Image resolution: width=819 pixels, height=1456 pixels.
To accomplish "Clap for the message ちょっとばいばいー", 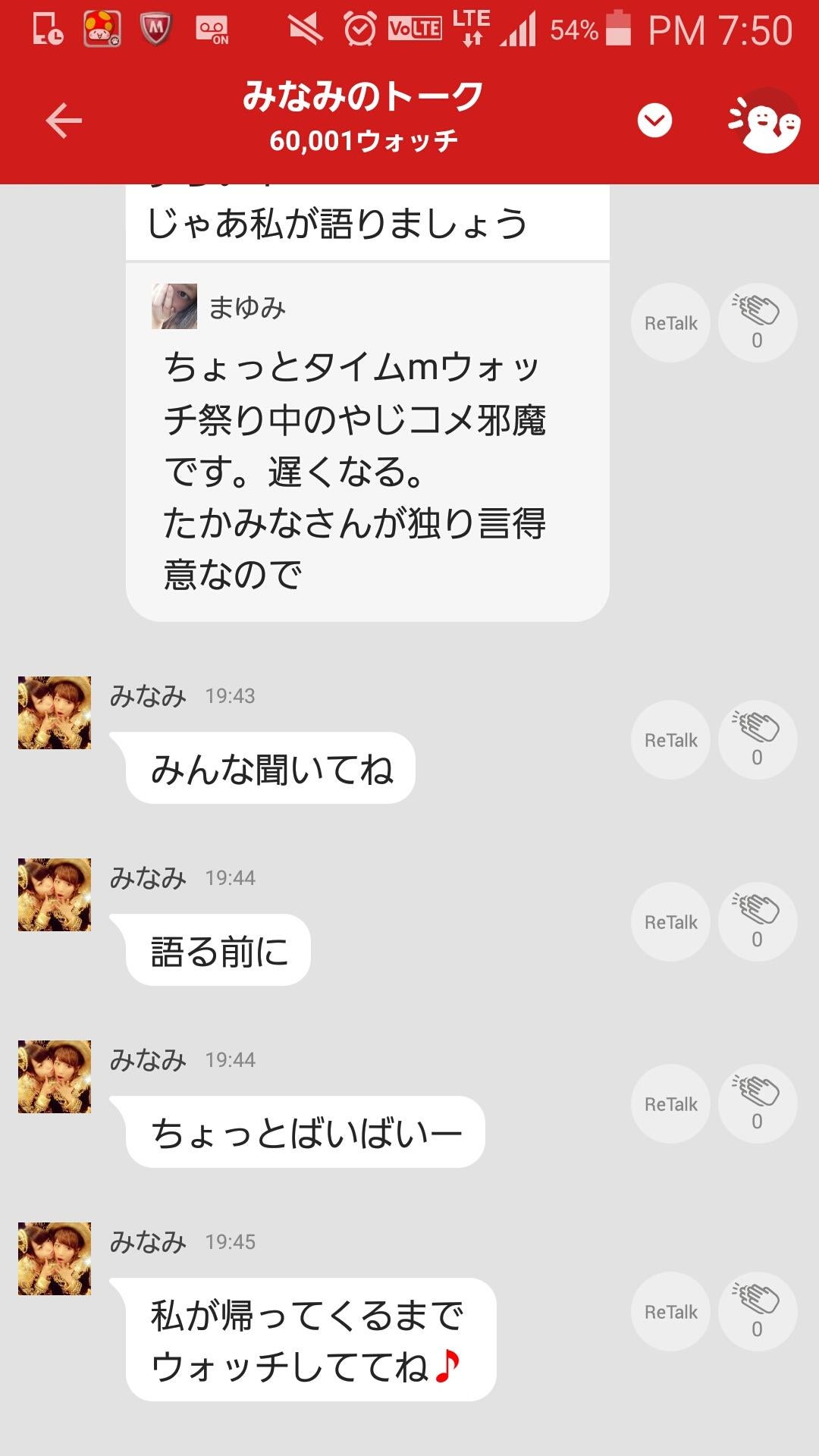I will (757, 1104).
